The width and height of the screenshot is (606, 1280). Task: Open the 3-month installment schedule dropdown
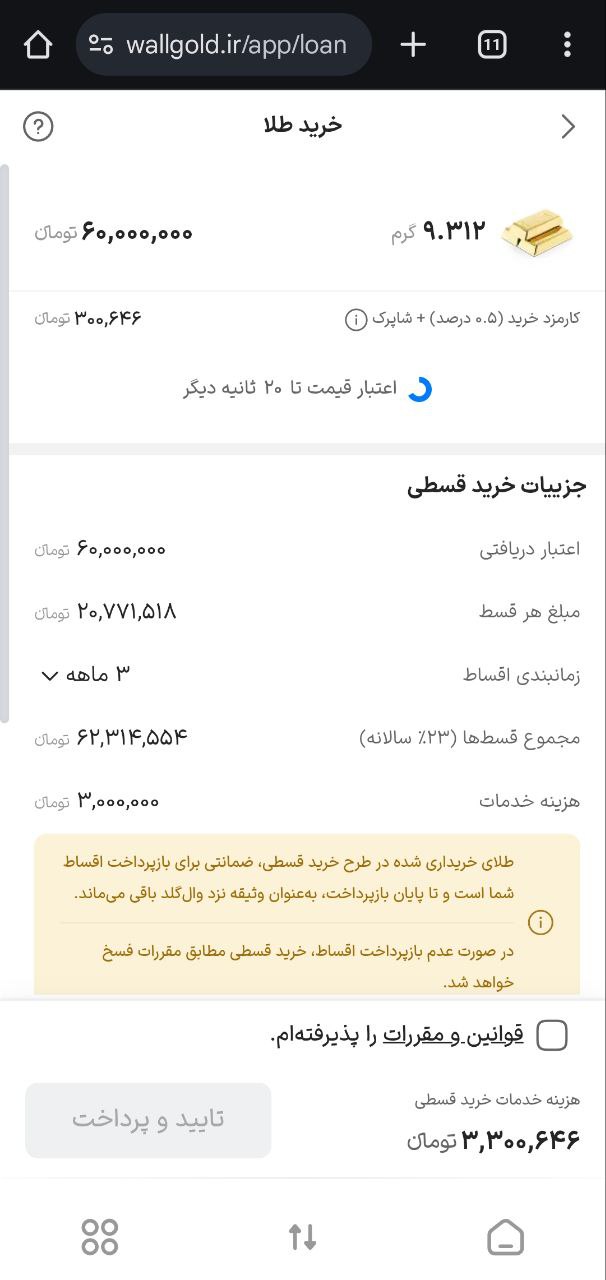pyautogui.click(x=86, y=675)
